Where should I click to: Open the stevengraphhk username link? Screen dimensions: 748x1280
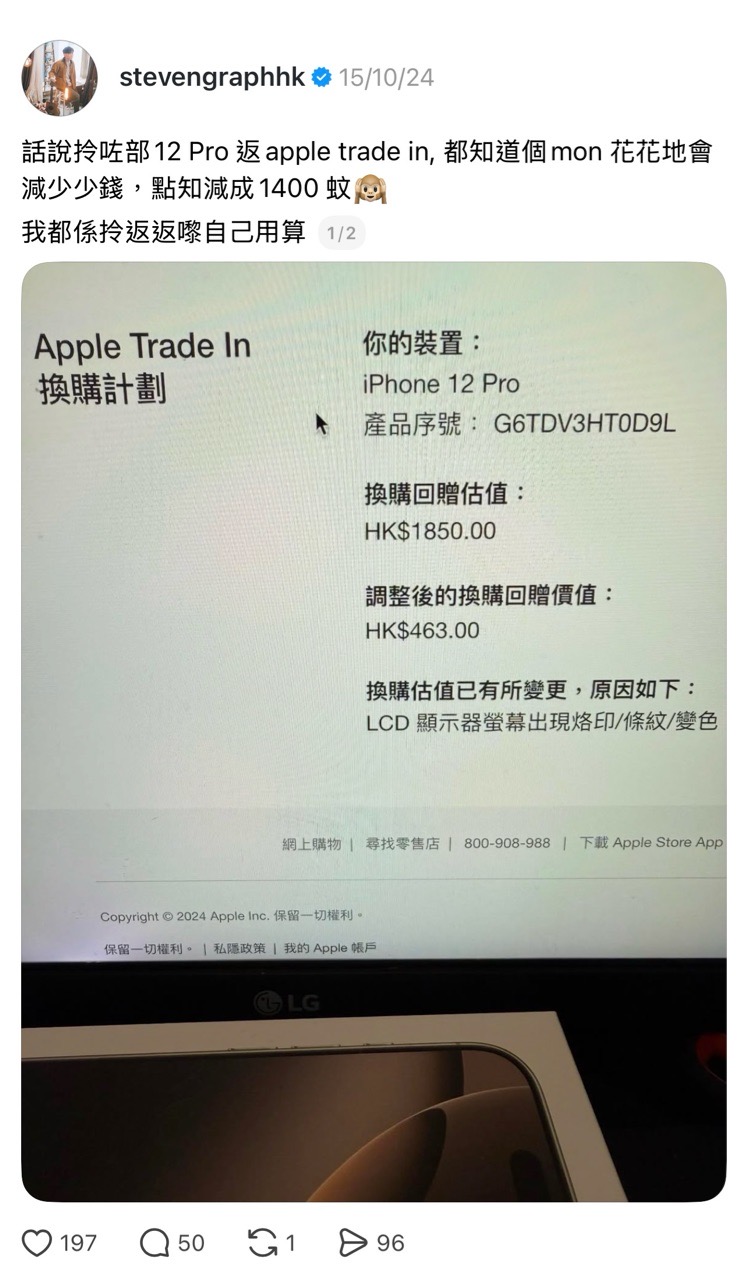point(212,78)
